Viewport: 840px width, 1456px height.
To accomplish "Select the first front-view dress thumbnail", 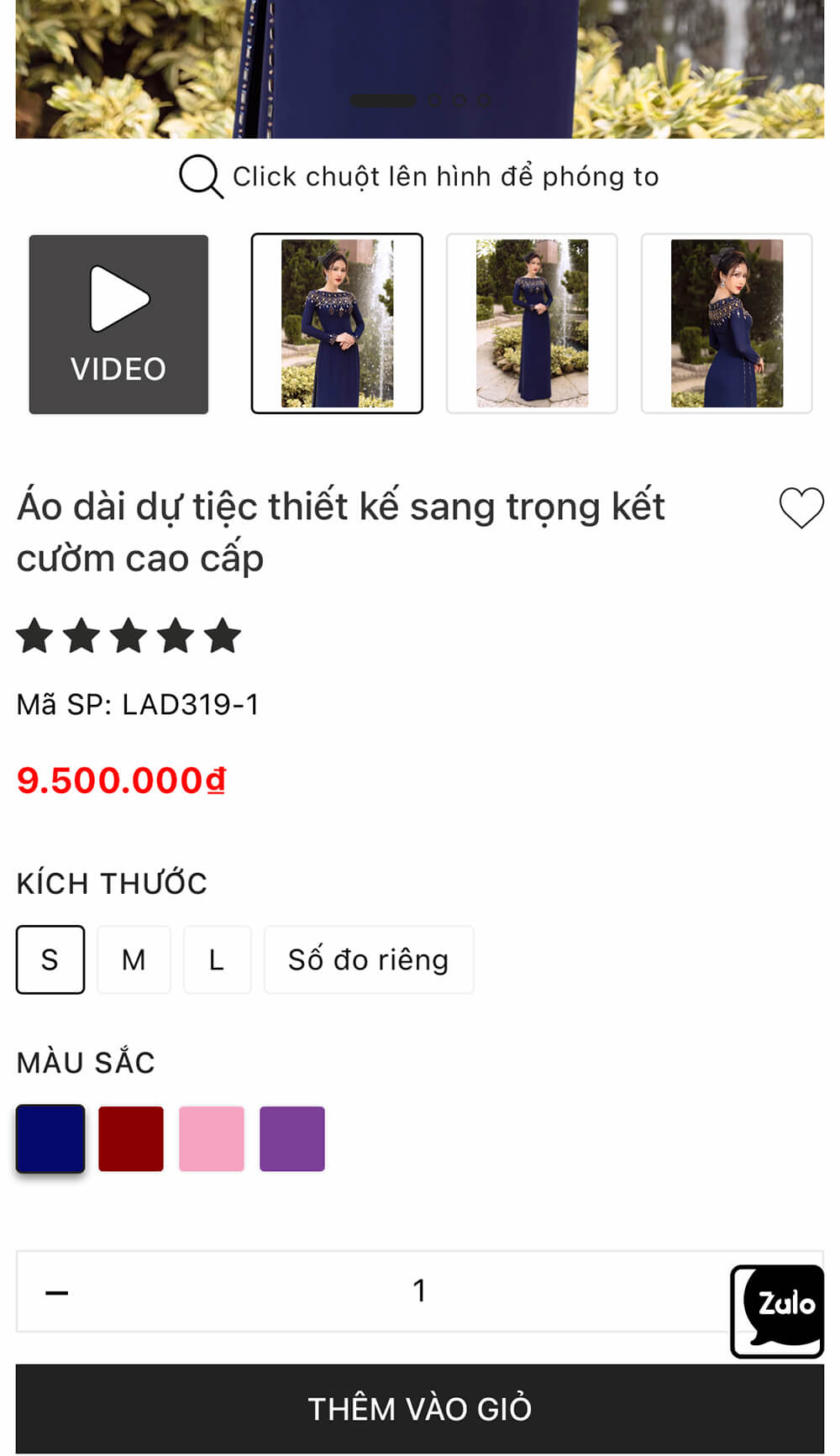I will tap(337, 323).
